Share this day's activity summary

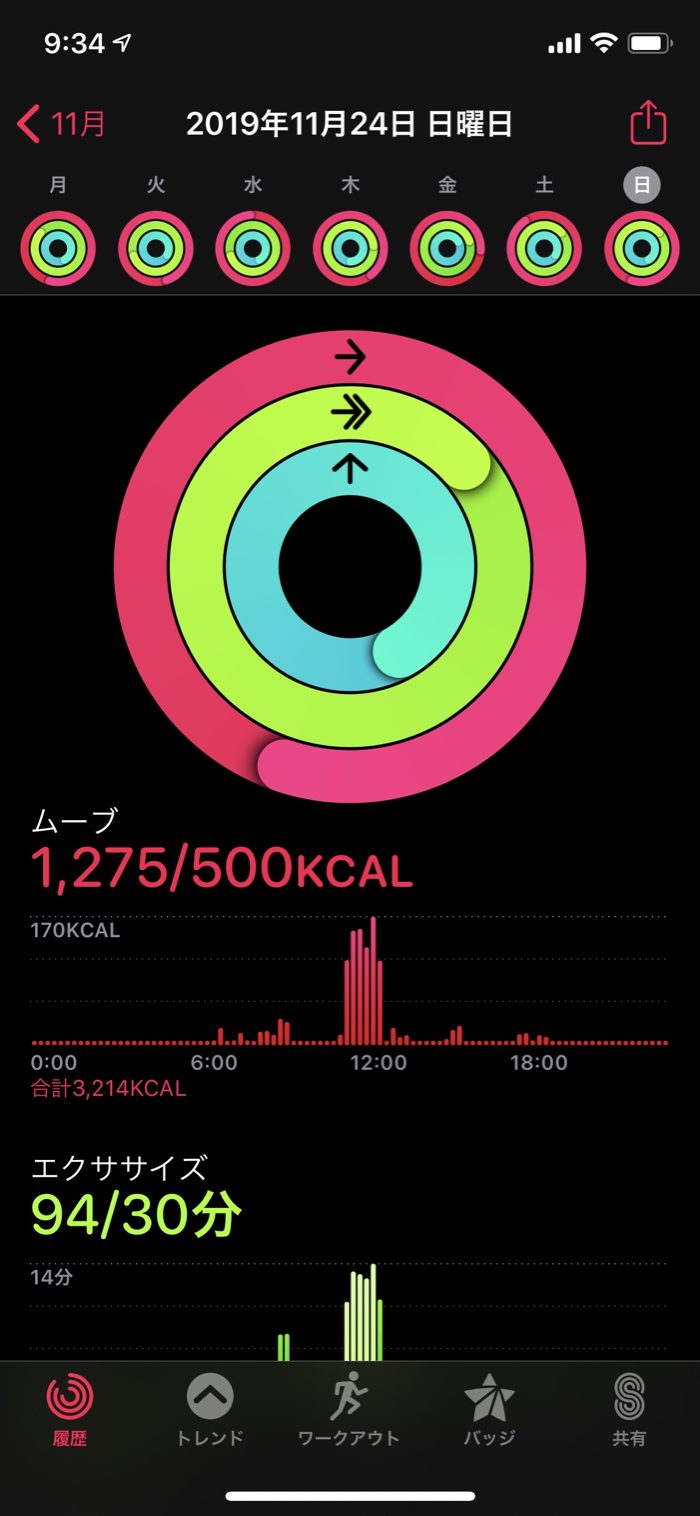[x=648, y=125]
